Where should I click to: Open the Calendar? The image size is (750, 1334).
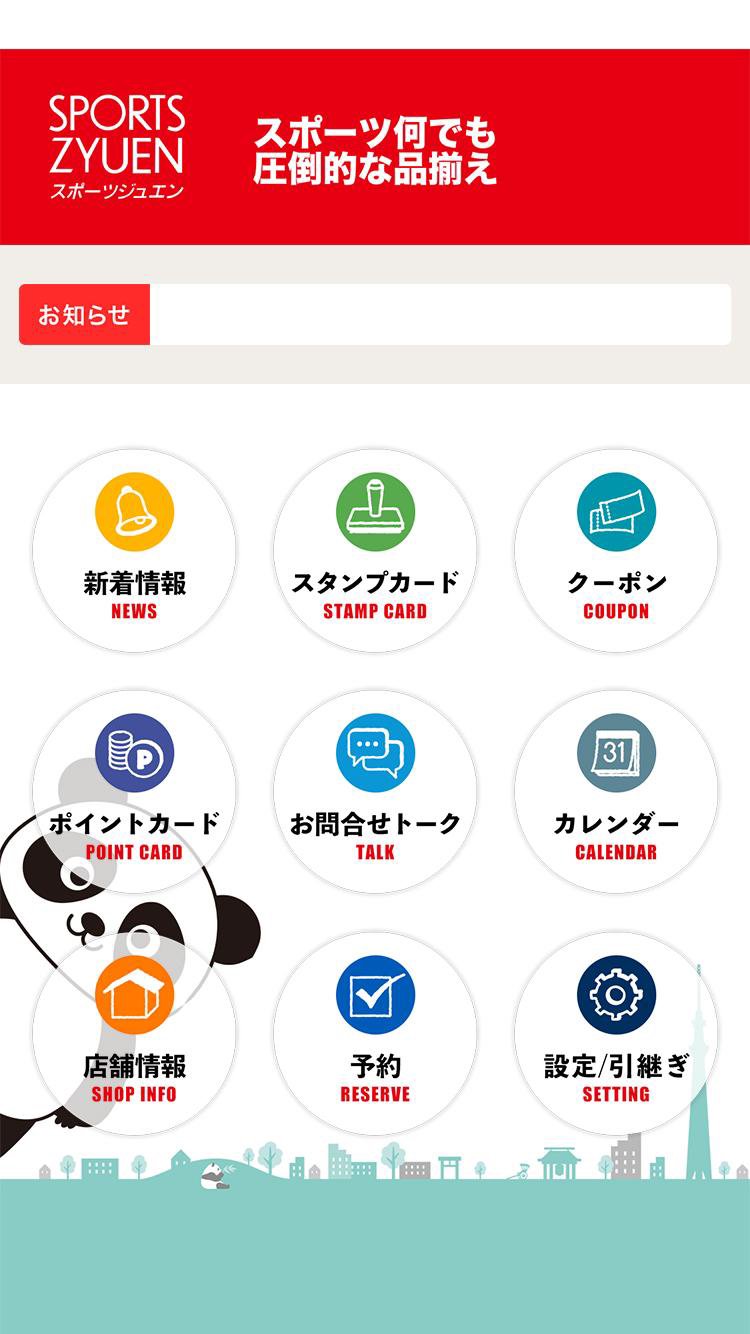(x=616, y=791)
